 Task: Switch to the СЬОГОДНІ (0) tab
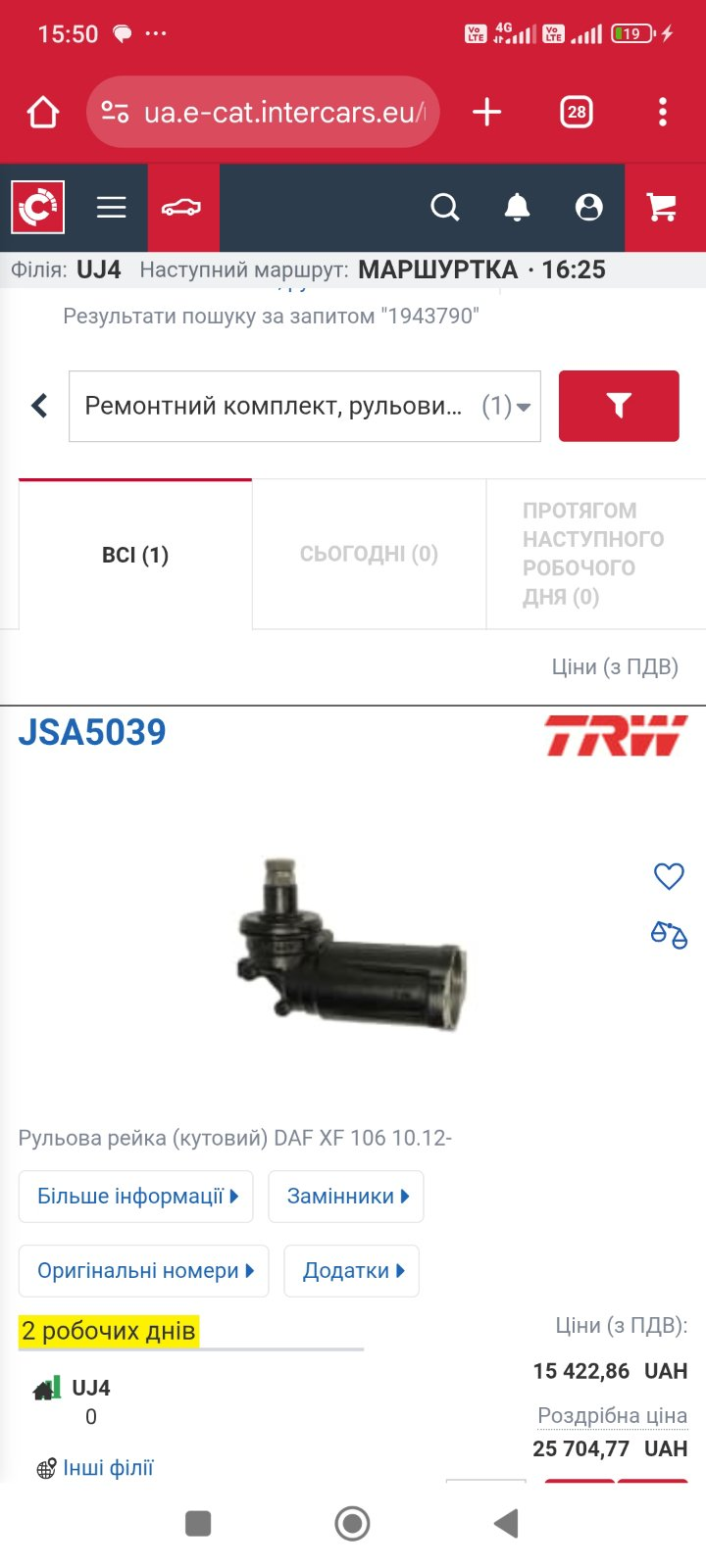coord(369,554)
